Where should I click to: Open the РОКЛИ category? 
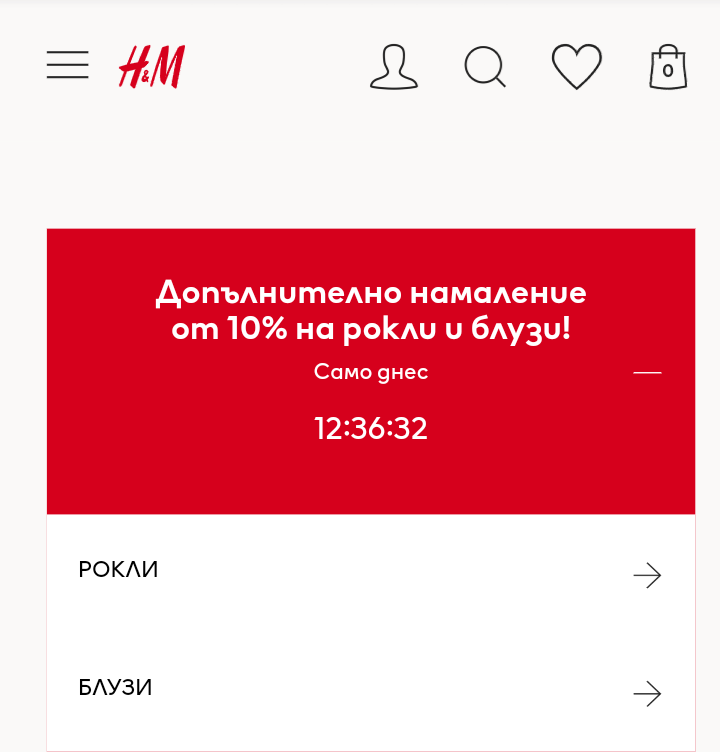click(370, 573)
